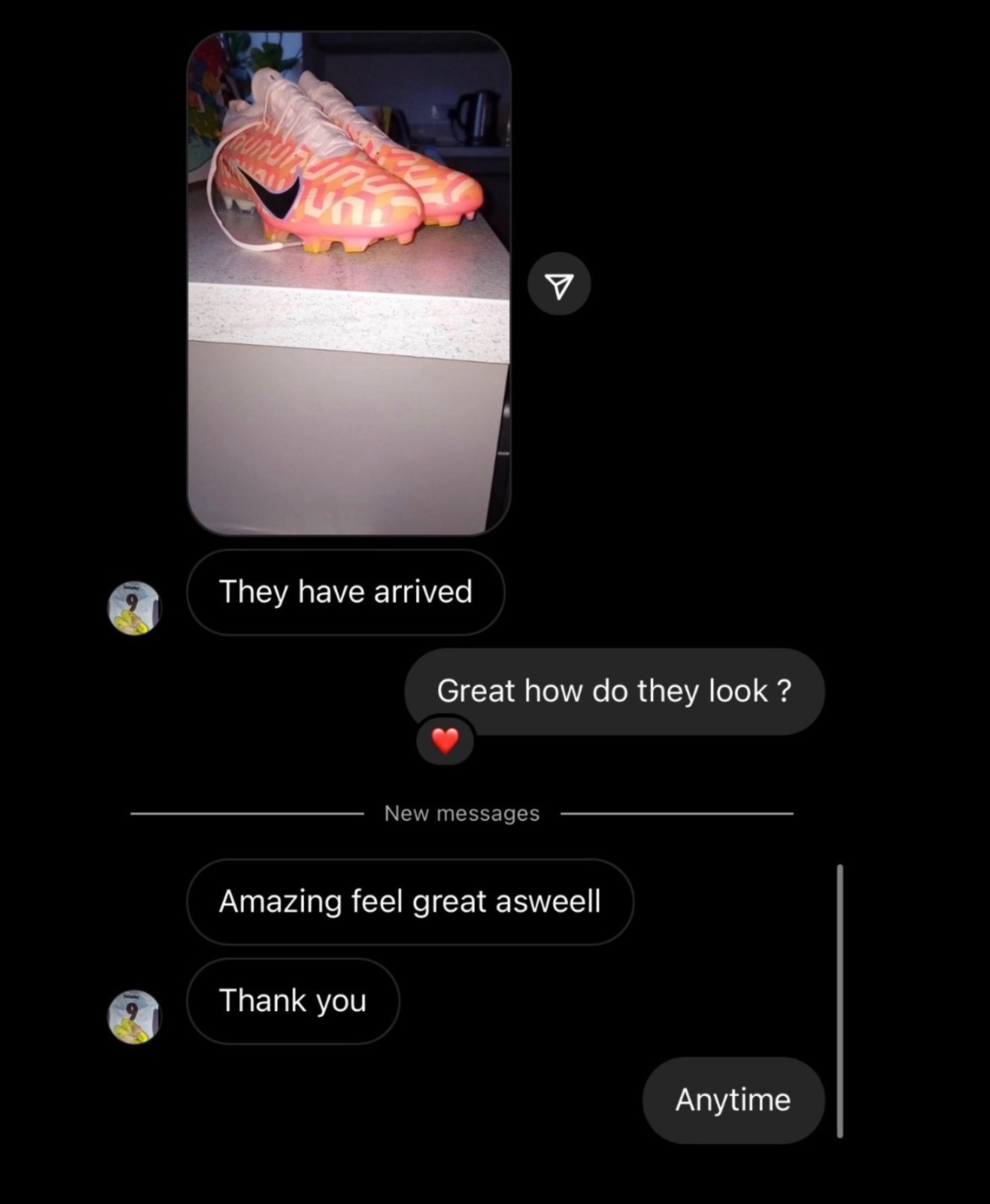The height and width of the screenshot is (1204, 990).
Task: Open sender's avatar beside "Thank you"
Action: (134, 1017)
